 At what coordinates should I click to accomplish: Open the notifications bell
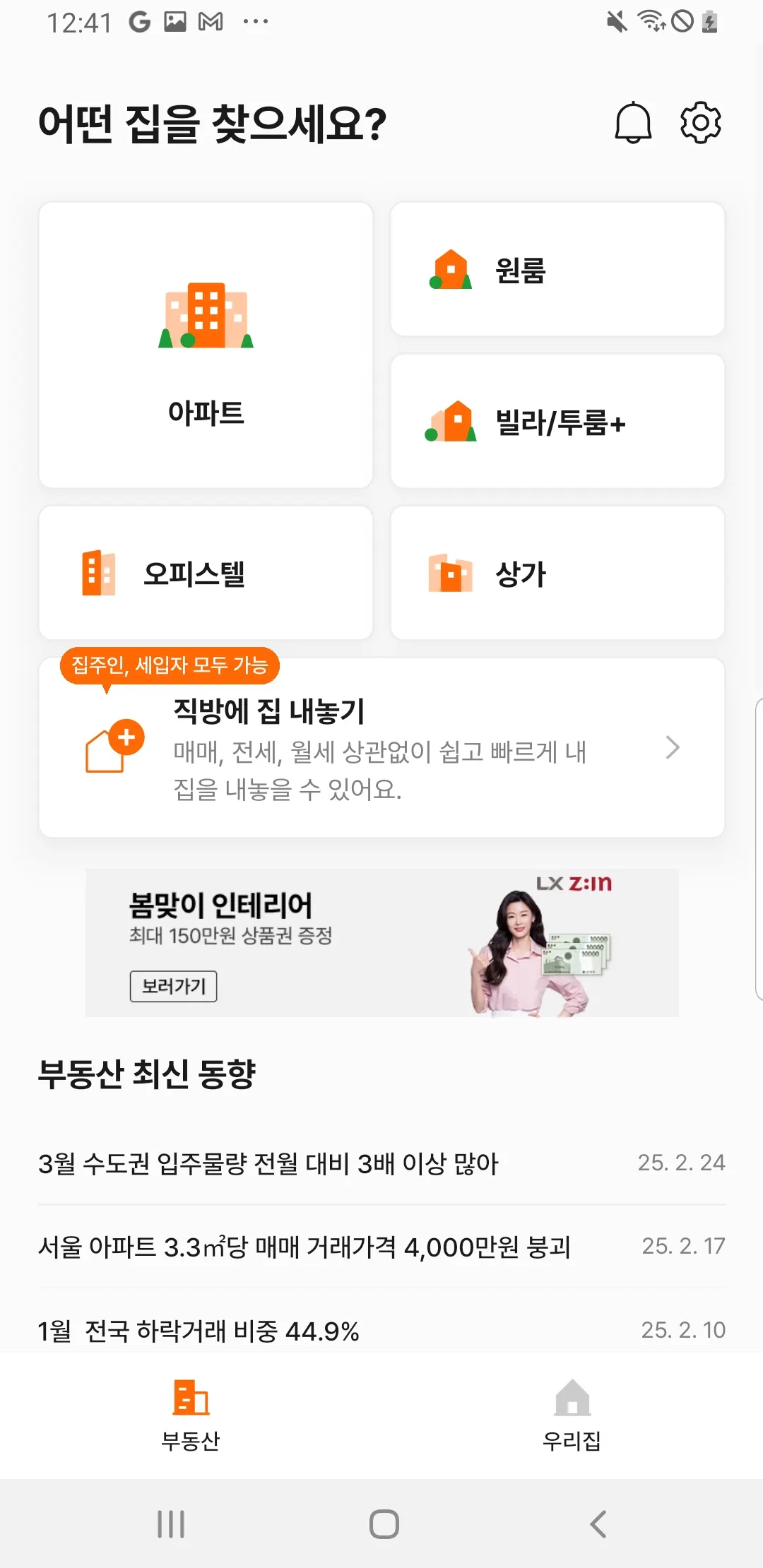[632, 123]
